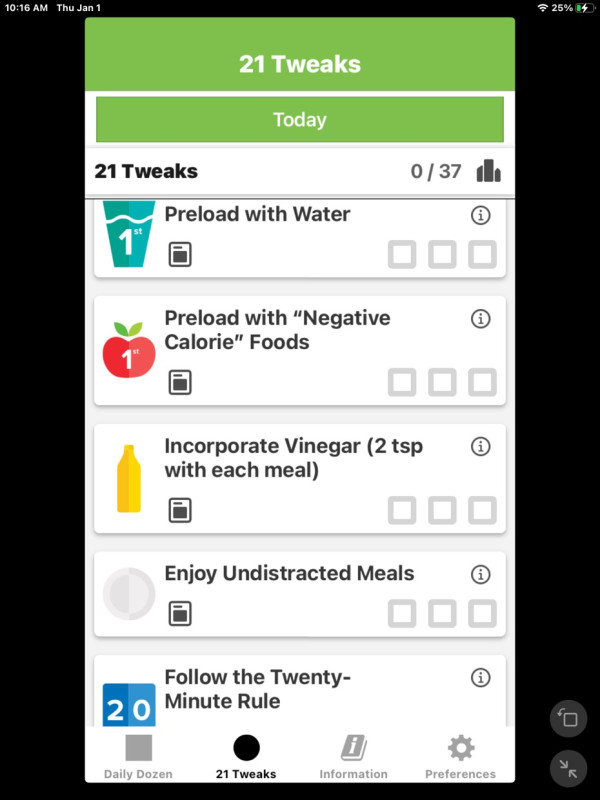Open info for Preload with Water
The image size is (600, 800).
point(480,215)
